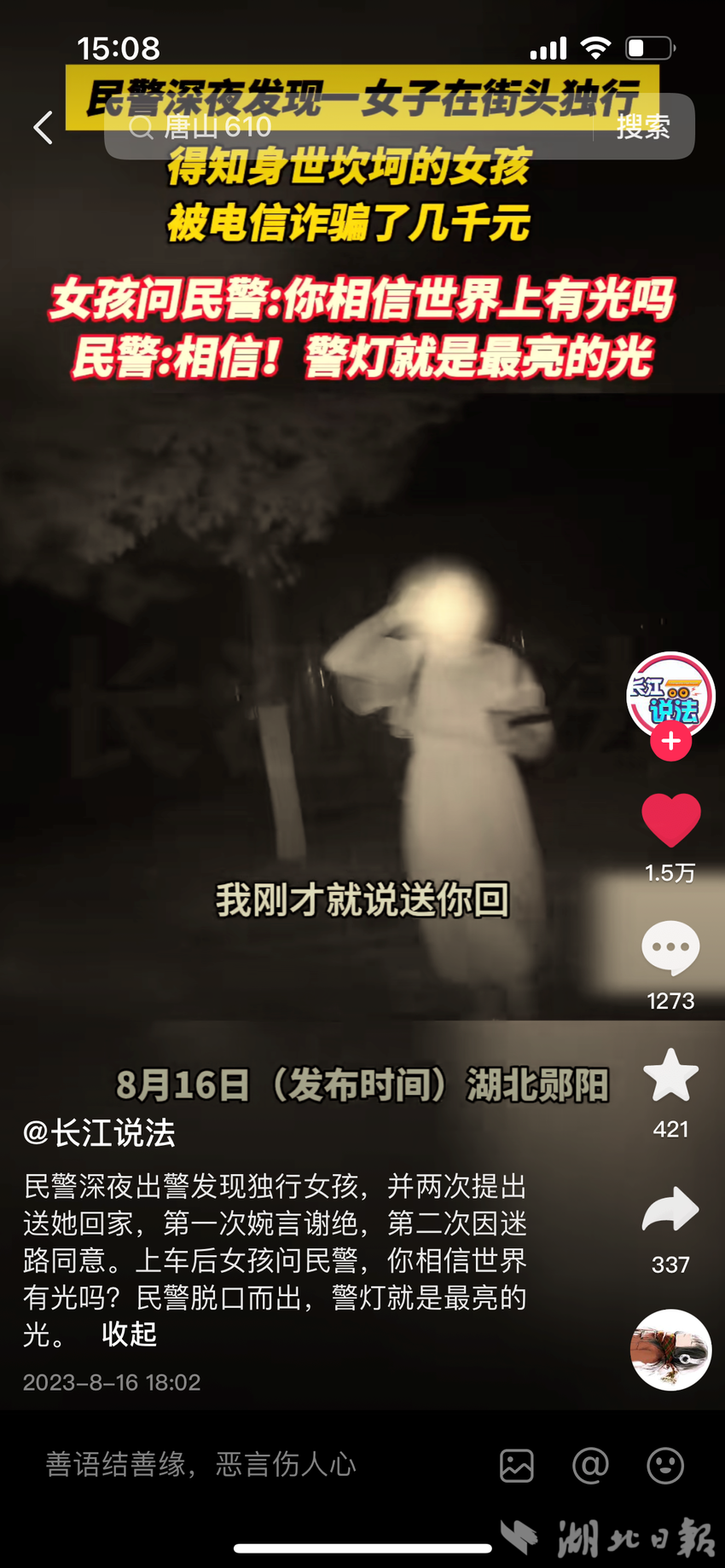The width and height of the screenshot is (725, 1568).
Task: Go back with the top-left arrow
Action: (x=43, y=128)
